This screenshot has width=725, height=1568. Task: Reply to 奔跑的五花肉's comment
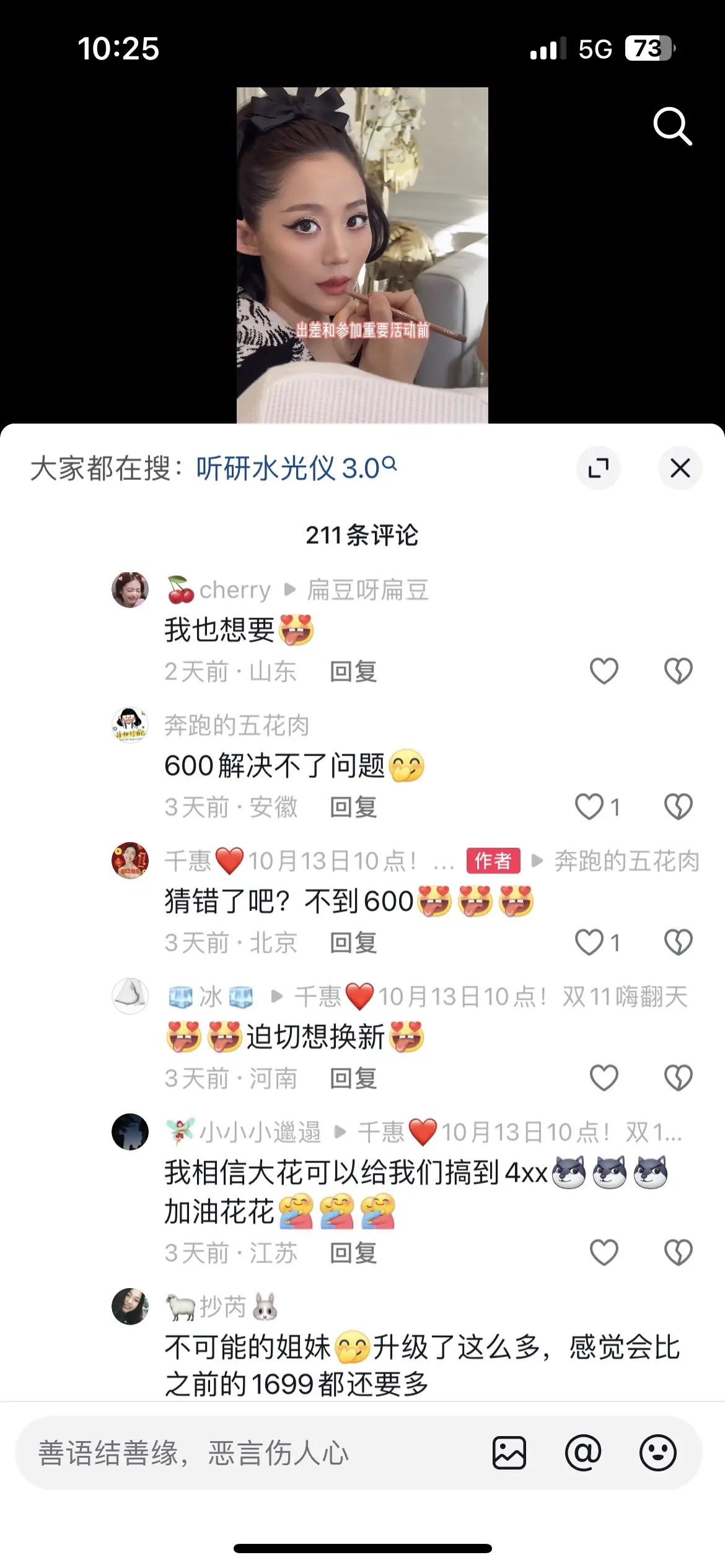(x=353, y=808)
